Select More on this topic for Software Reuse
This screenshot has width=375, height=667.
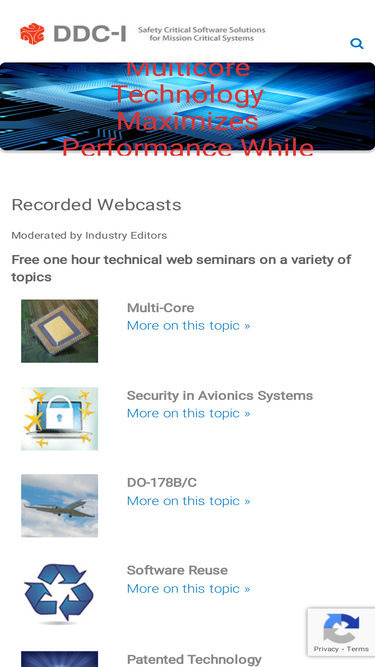(x=188, y=588)
